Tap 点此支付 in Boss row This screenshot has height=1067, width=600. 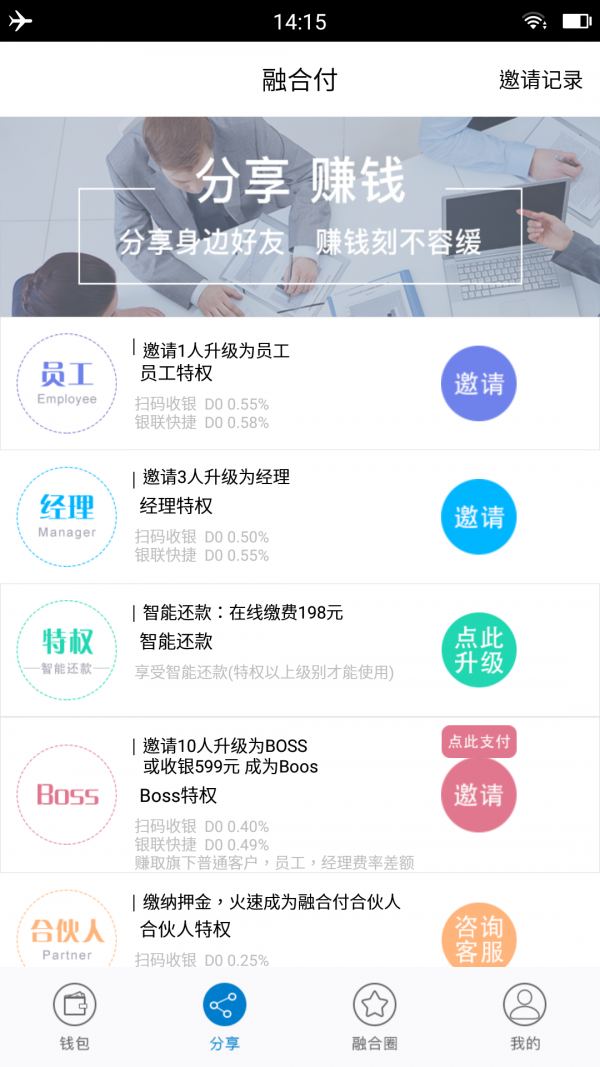coord(479,741)
